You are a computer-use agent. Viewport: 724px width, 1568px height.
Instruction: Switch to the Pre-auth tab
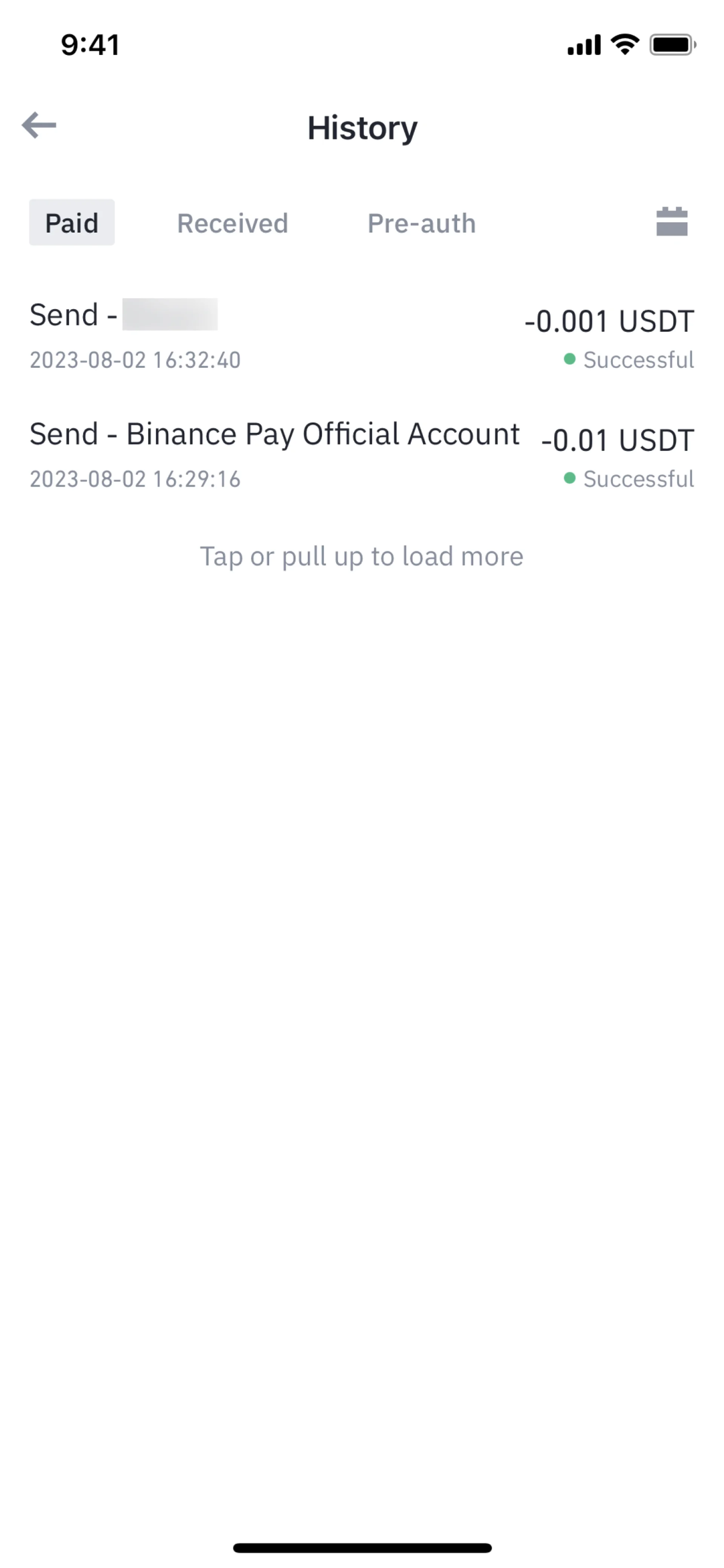(422, 223)
